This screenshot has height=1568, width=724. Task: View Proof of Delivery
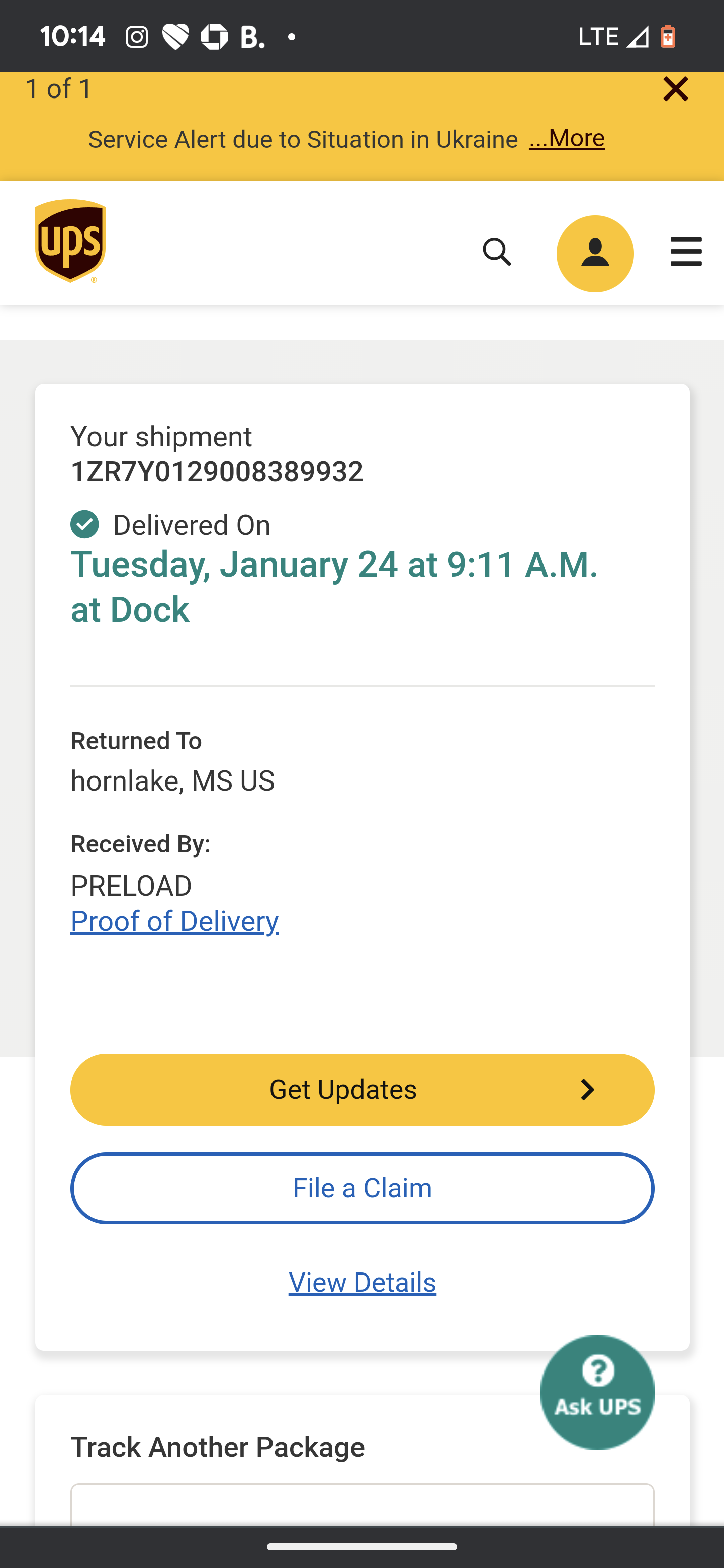[x=175, y=921]
